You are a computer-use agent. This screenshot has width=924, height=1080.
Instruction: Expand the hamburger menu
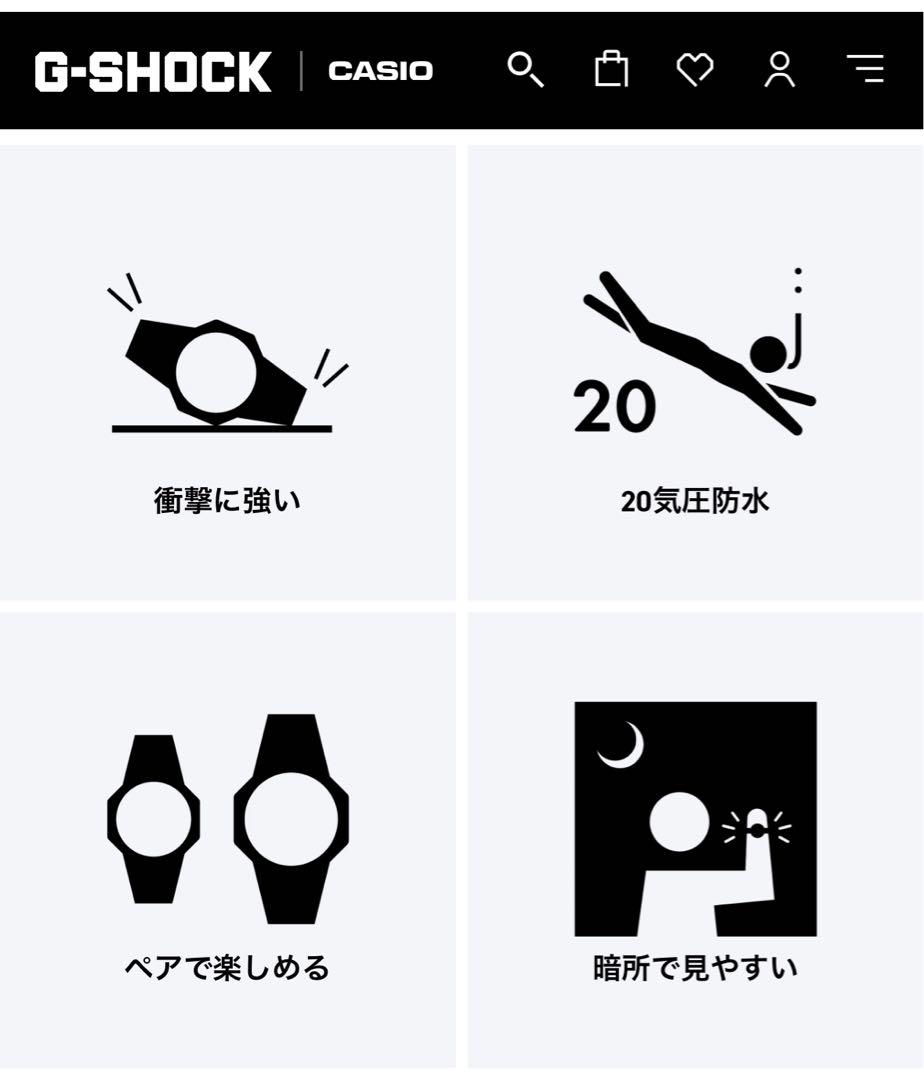click(x=866, y=69)
